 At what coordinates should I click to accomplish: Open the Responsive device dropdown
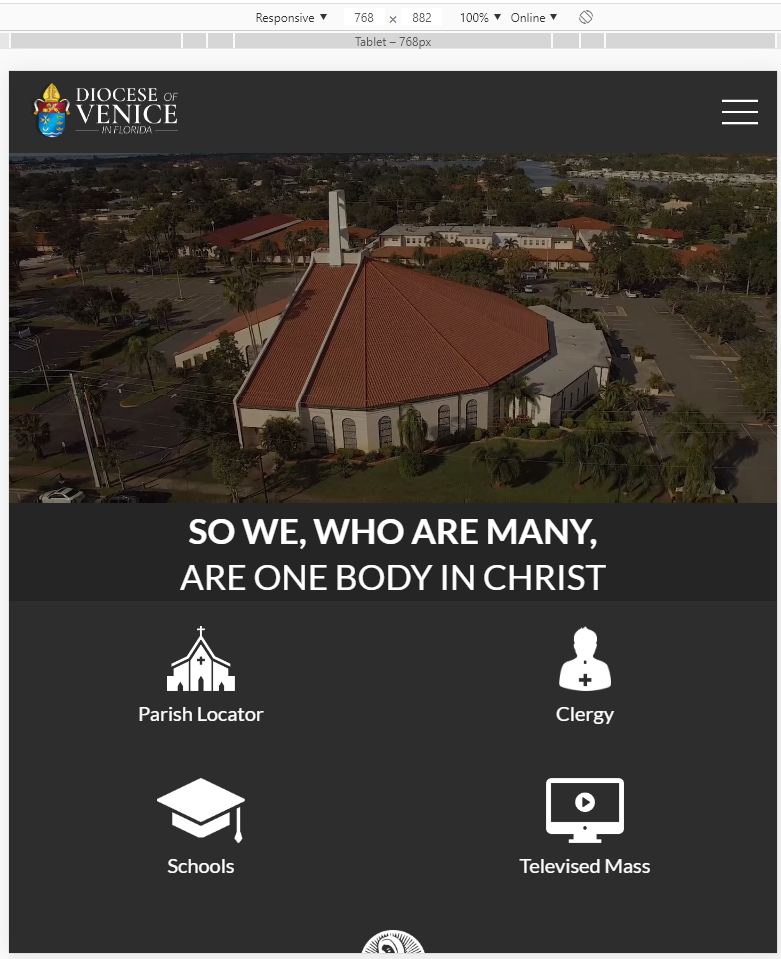point(290,18)
